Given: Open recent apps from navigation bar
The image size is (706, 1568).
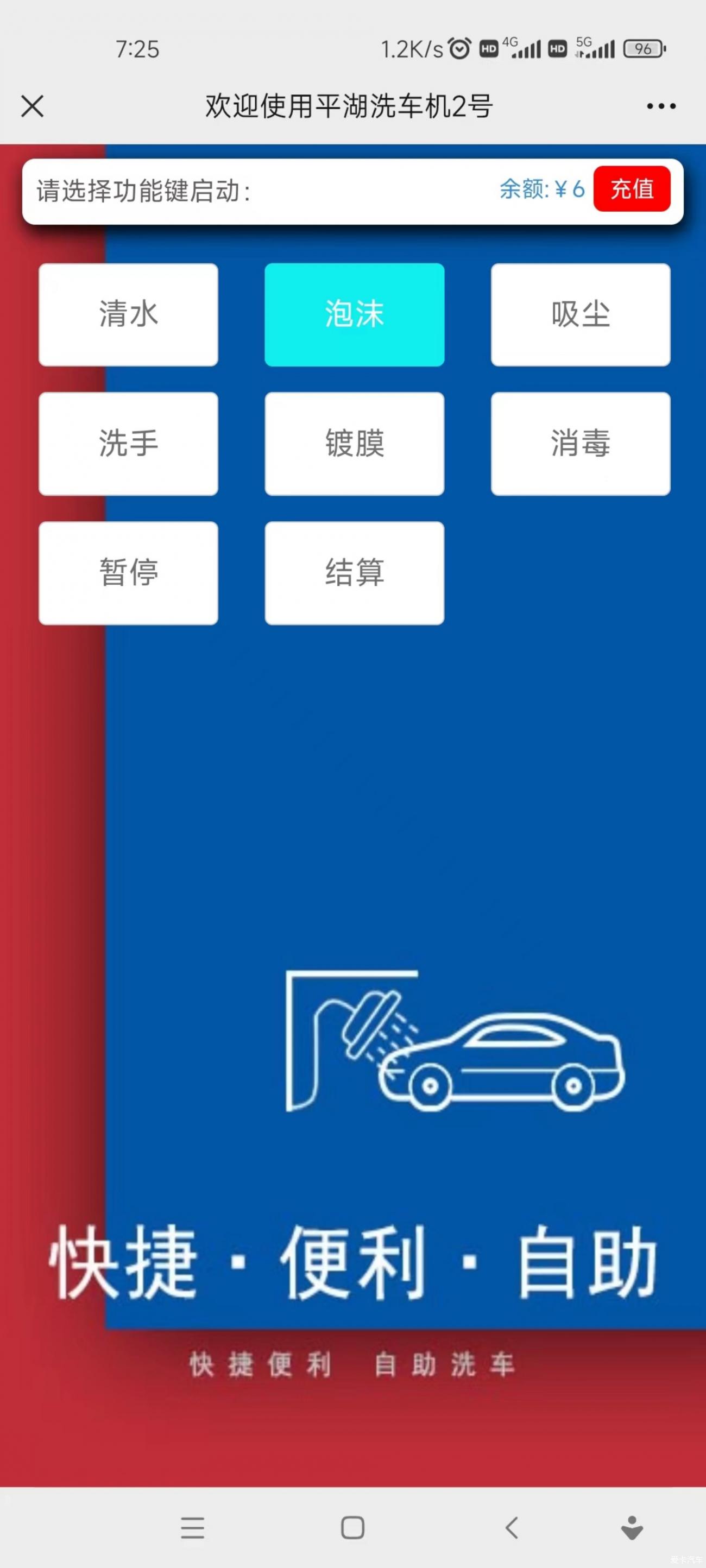Looking at the screenshot, I should (x=193, y=1527).
